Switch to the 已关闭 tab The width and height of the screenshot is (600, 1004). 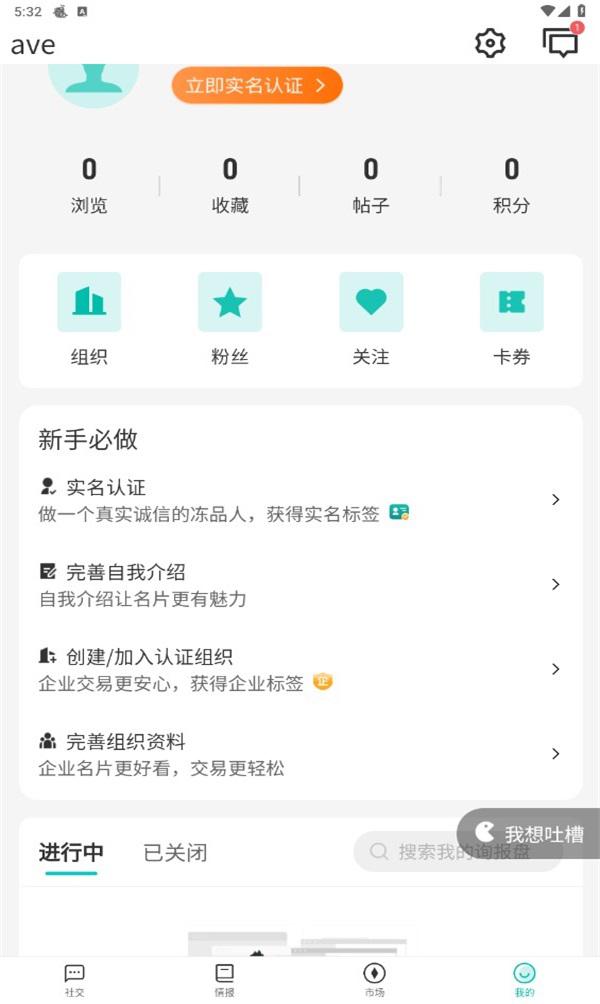175,852
